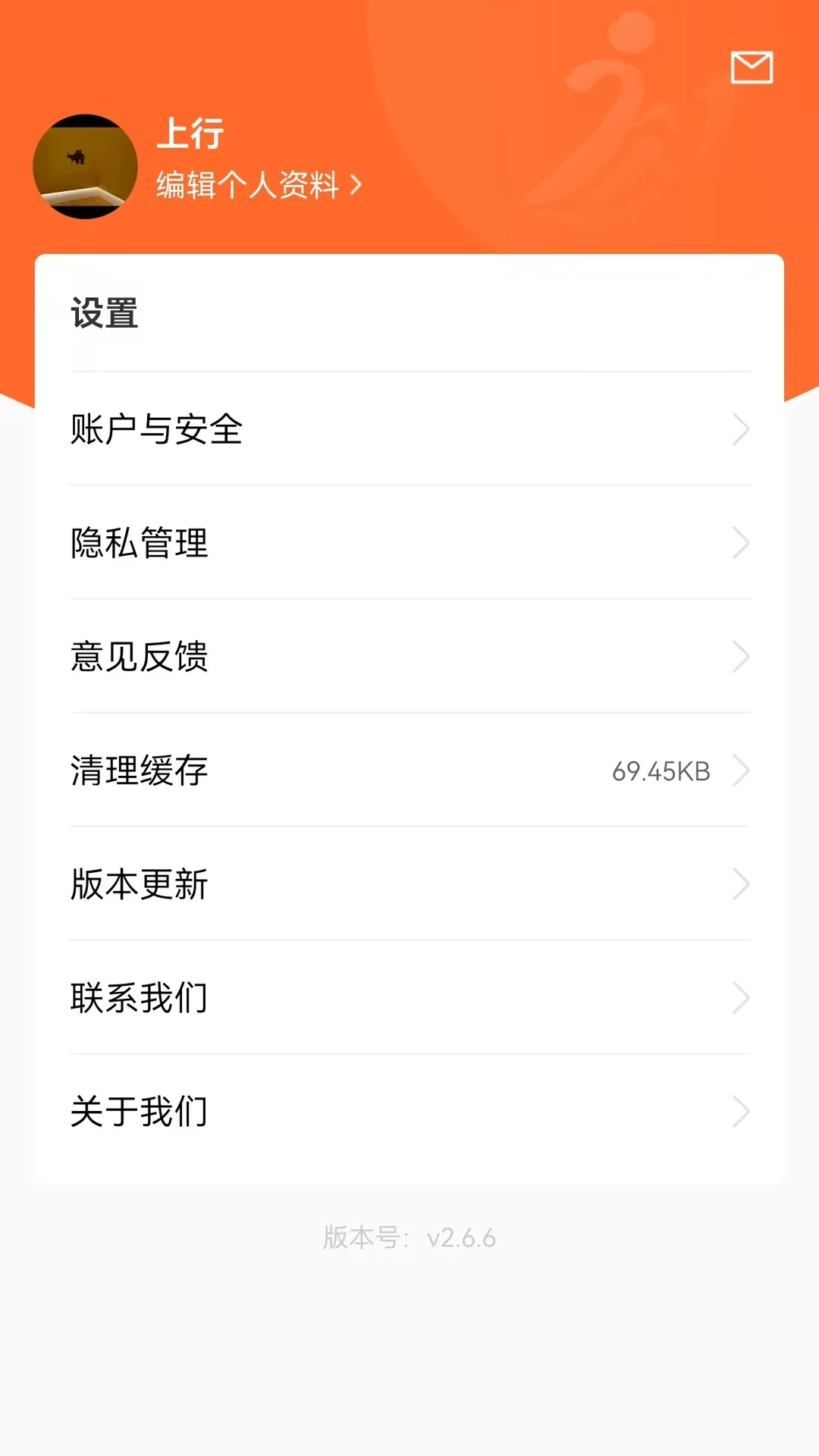Expand the 账户与安全 chevron arrow

(741, 428)
